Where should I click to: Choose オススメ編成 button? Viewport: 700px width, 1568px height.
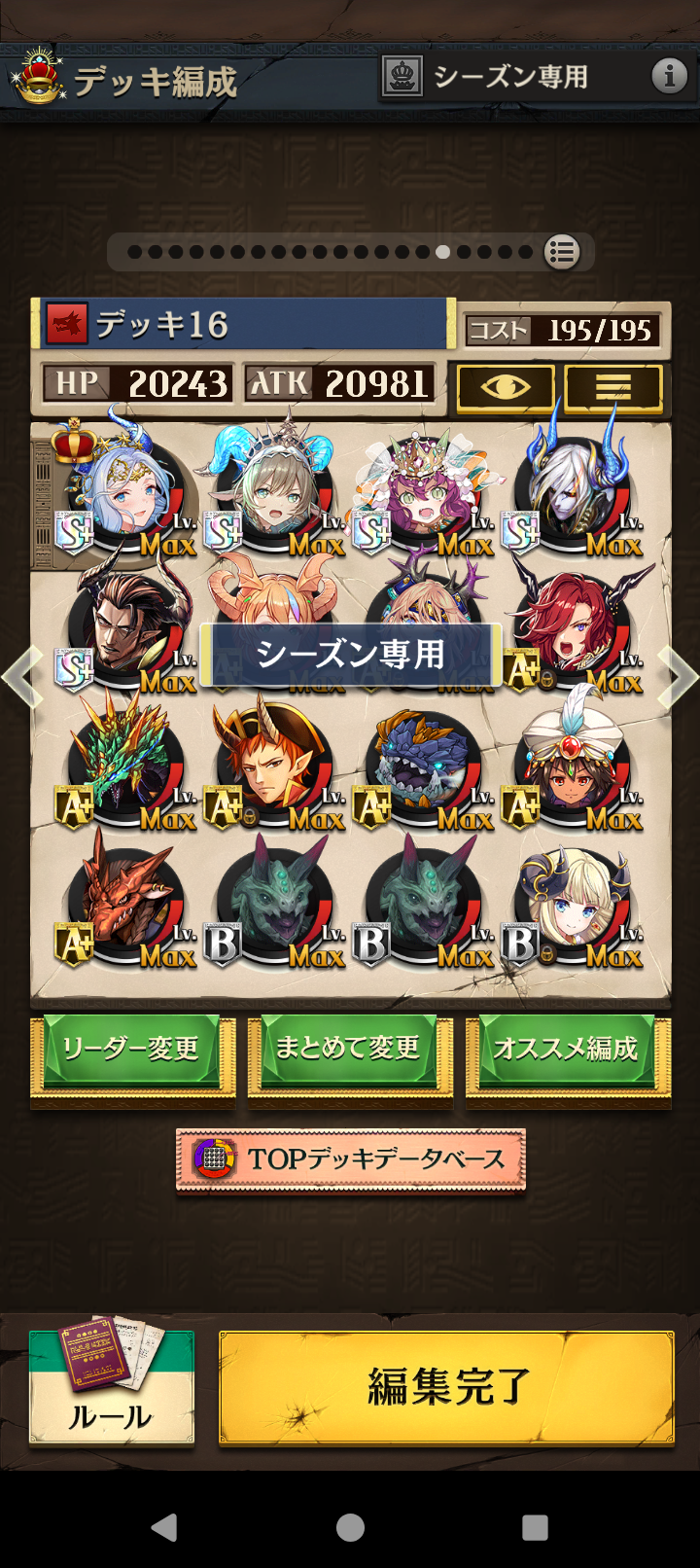tap(567, 1050)
